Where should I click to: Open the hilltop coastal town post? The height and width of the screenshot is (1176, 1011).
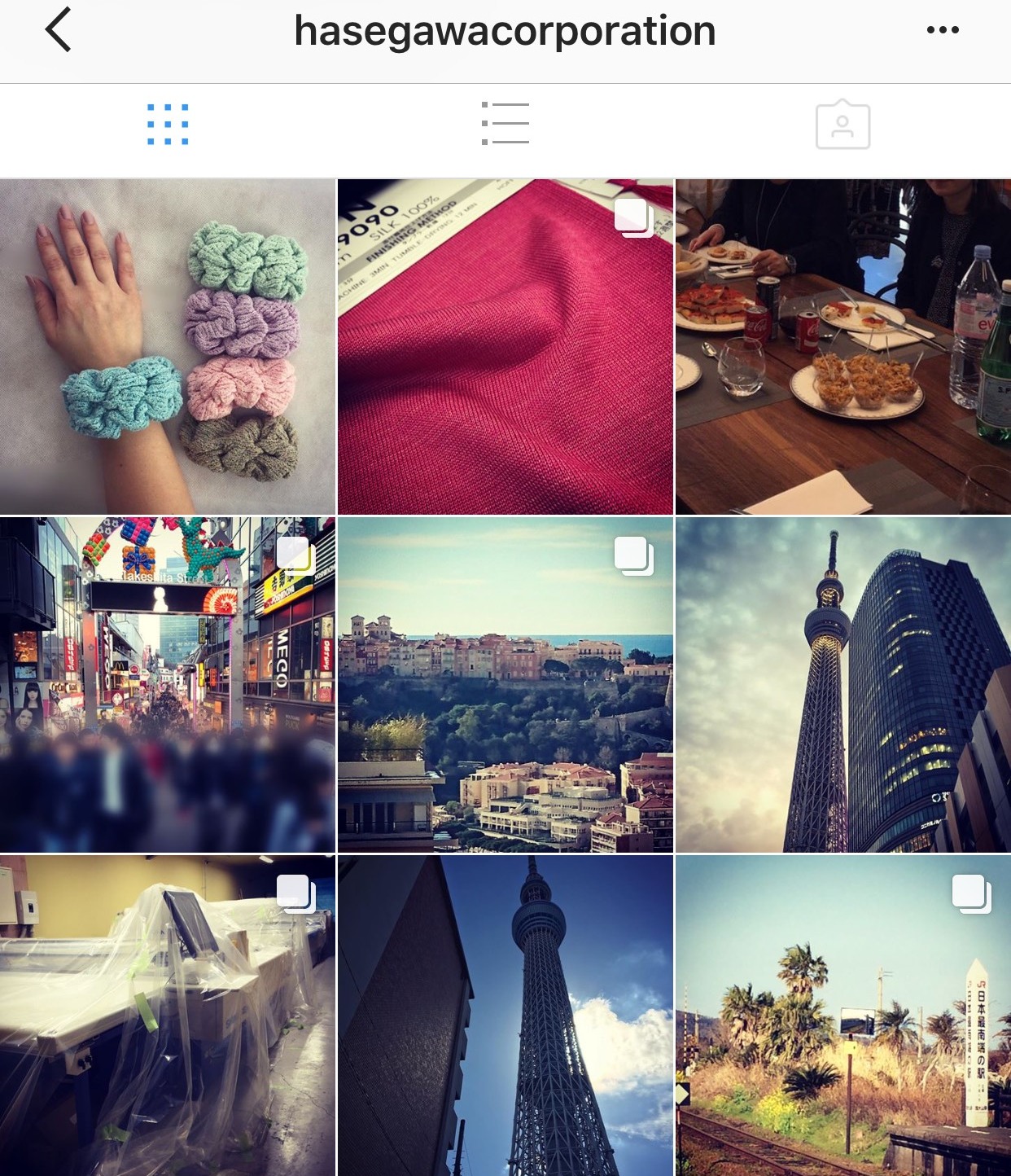pyautogui.click(x=505, y=685)
